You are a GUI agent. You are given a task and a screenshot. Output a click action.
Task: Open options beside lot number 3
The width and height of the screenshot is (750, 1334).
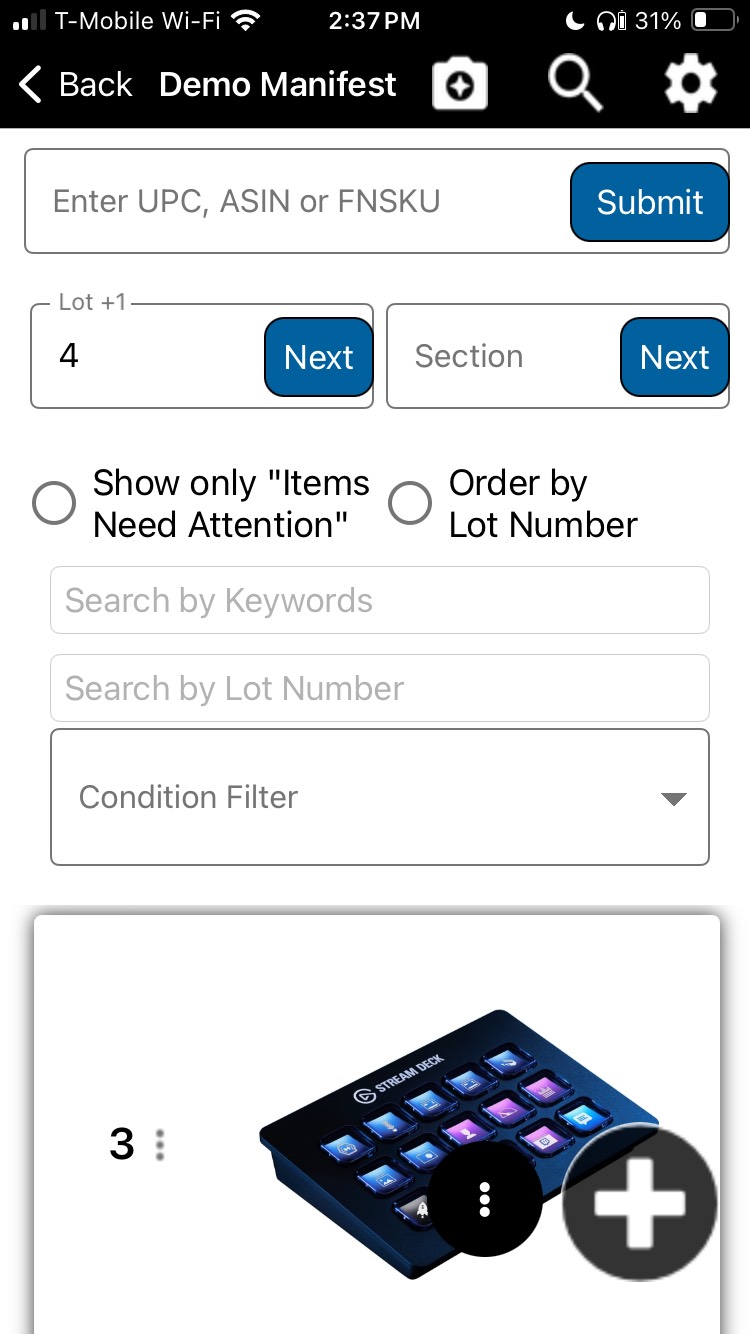(160, 1145)
